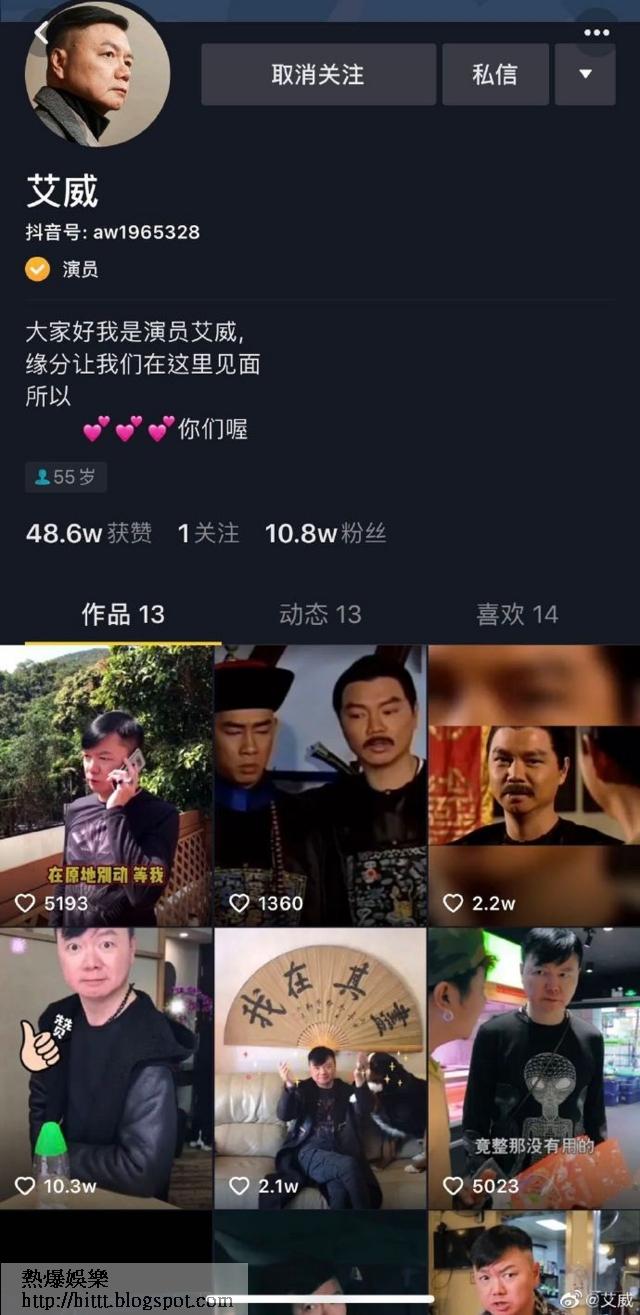Send a private message via 私信
640x1315 pixels.
click(495, 75)
